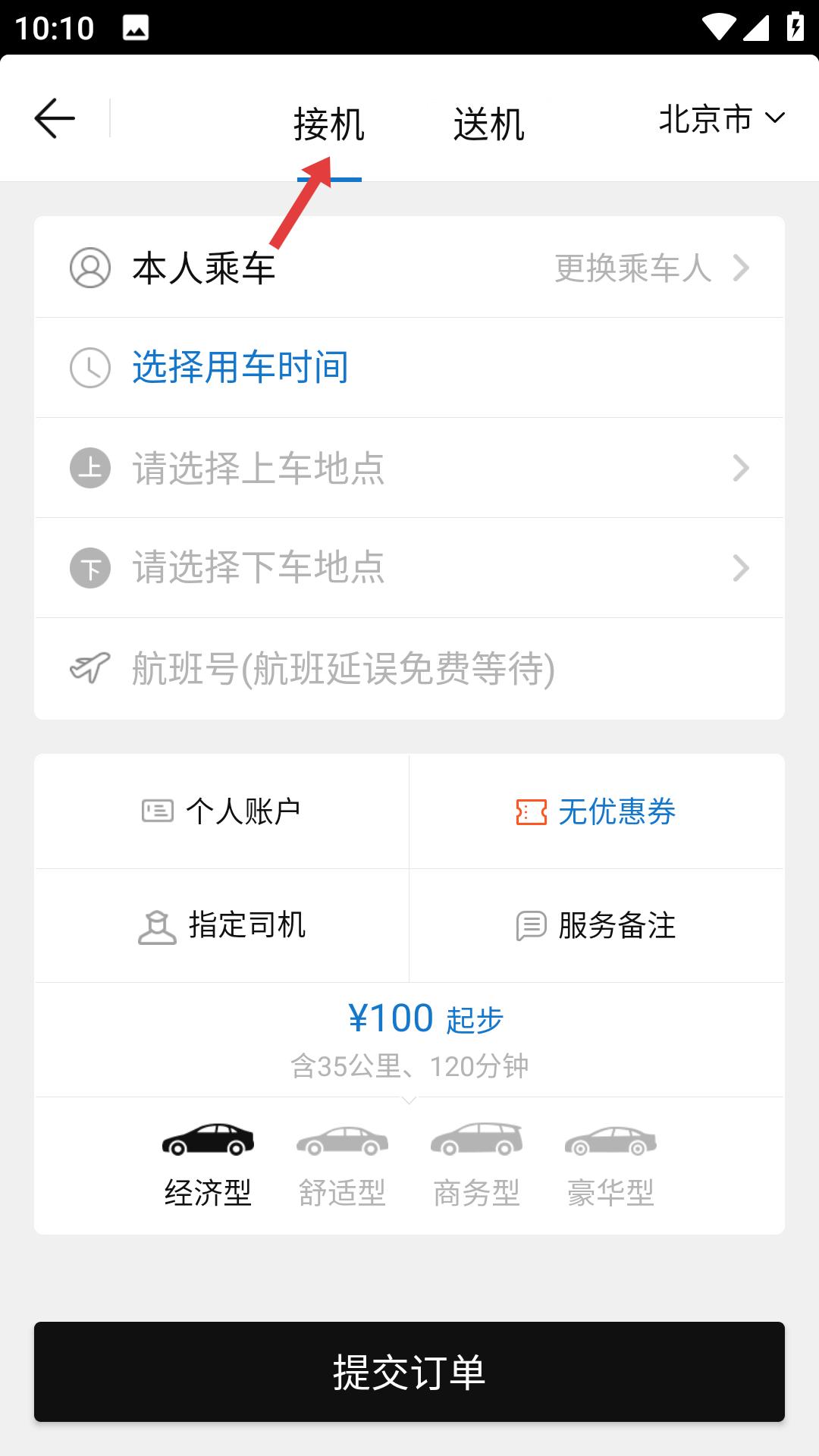Switch to the 接机 tab
This screenshot has height=1456, width=819.
pos(328,124)
